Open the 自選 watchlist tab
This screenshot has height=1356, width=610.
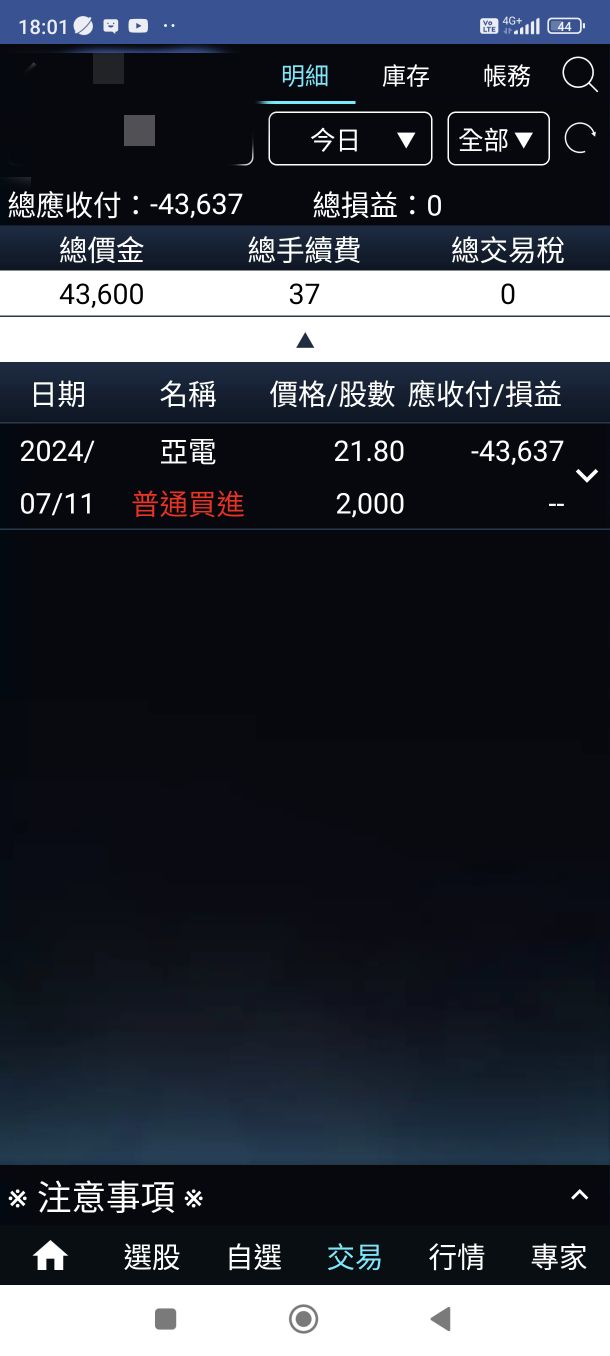254,1257
